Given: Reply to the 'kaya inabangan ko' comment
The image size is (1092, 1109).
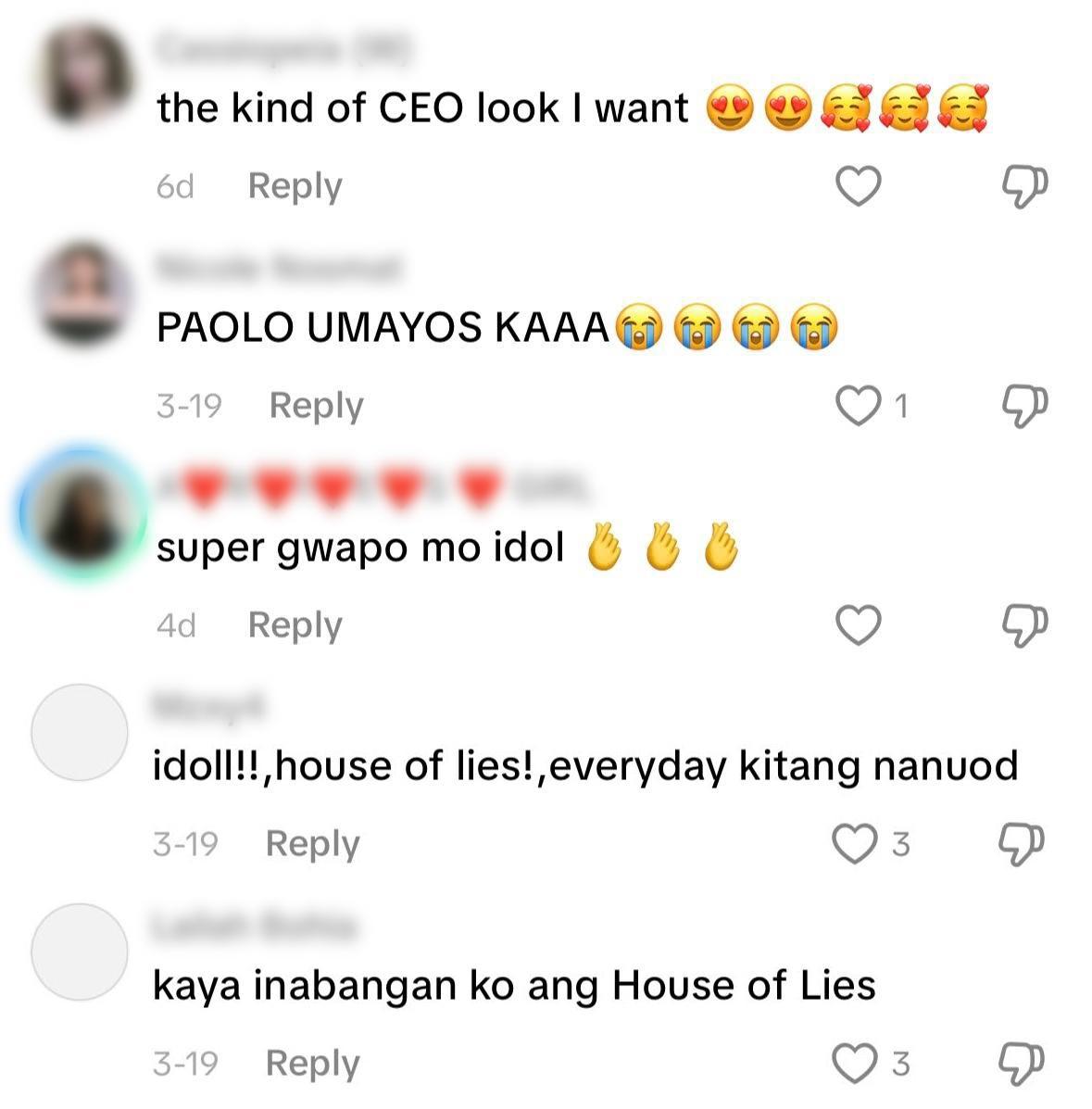Looking at the screenshot, I should [312, 1064].
